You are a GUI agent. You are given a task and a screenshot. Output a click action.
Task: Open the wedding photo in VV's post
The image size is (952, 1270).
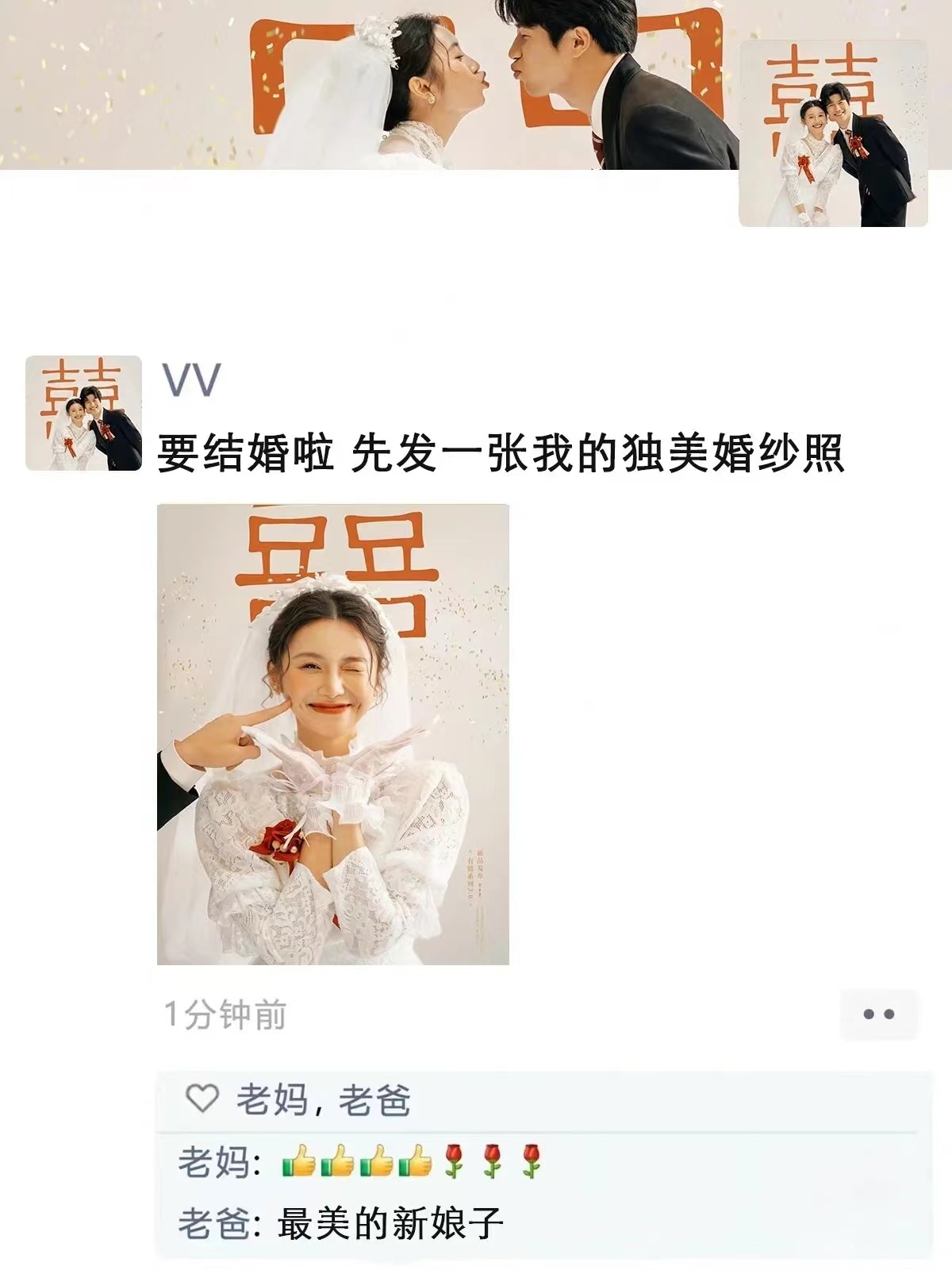[x=332, y=734]
